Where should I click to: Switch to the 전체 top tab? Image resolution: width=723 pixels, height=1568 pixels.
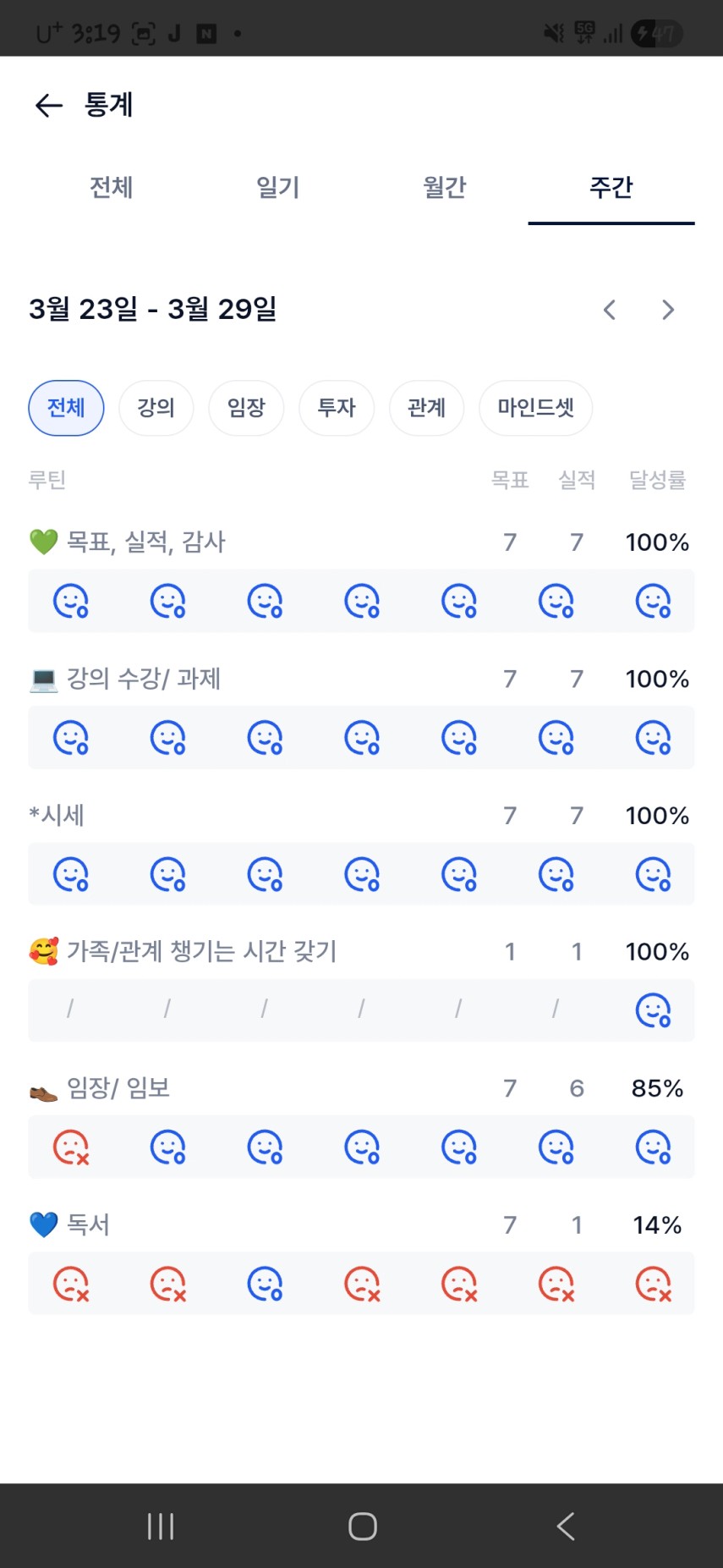[x=112, y=187]
